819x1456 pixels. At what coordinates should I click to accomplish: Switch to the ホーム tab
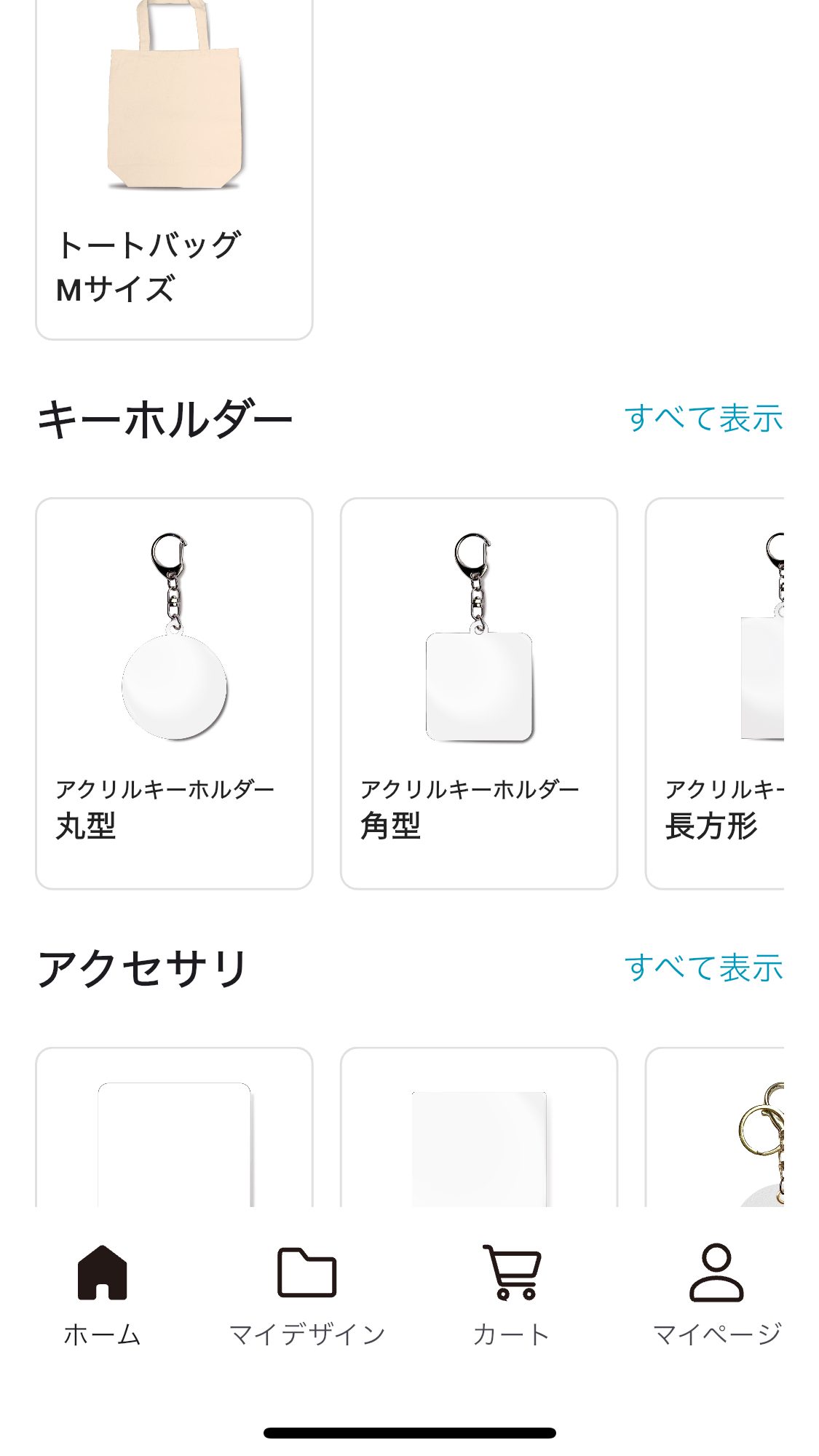pos(102,1294)
